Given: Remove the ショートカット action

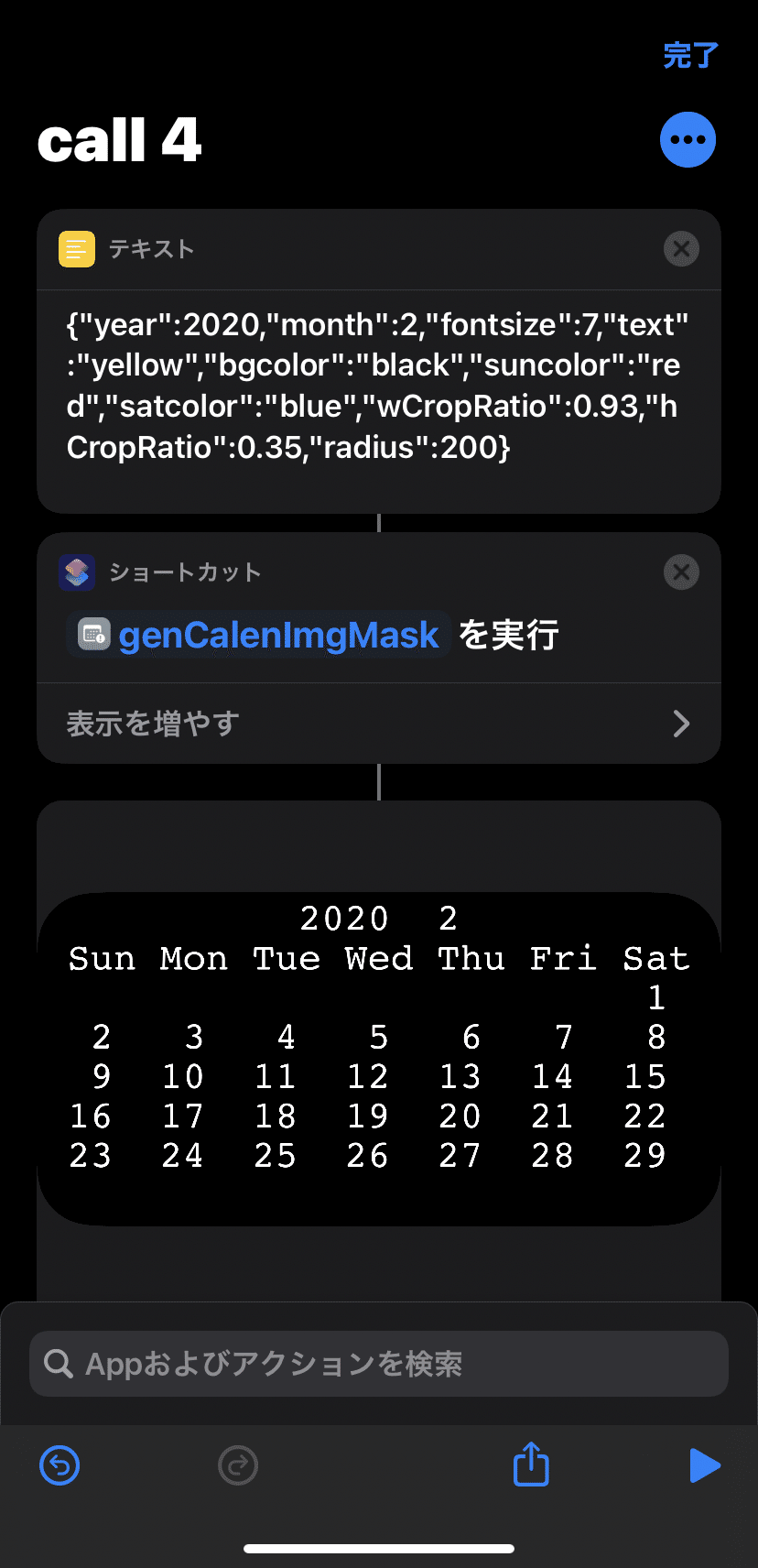Looking at the screenshot, I should (x=681, y=572).
